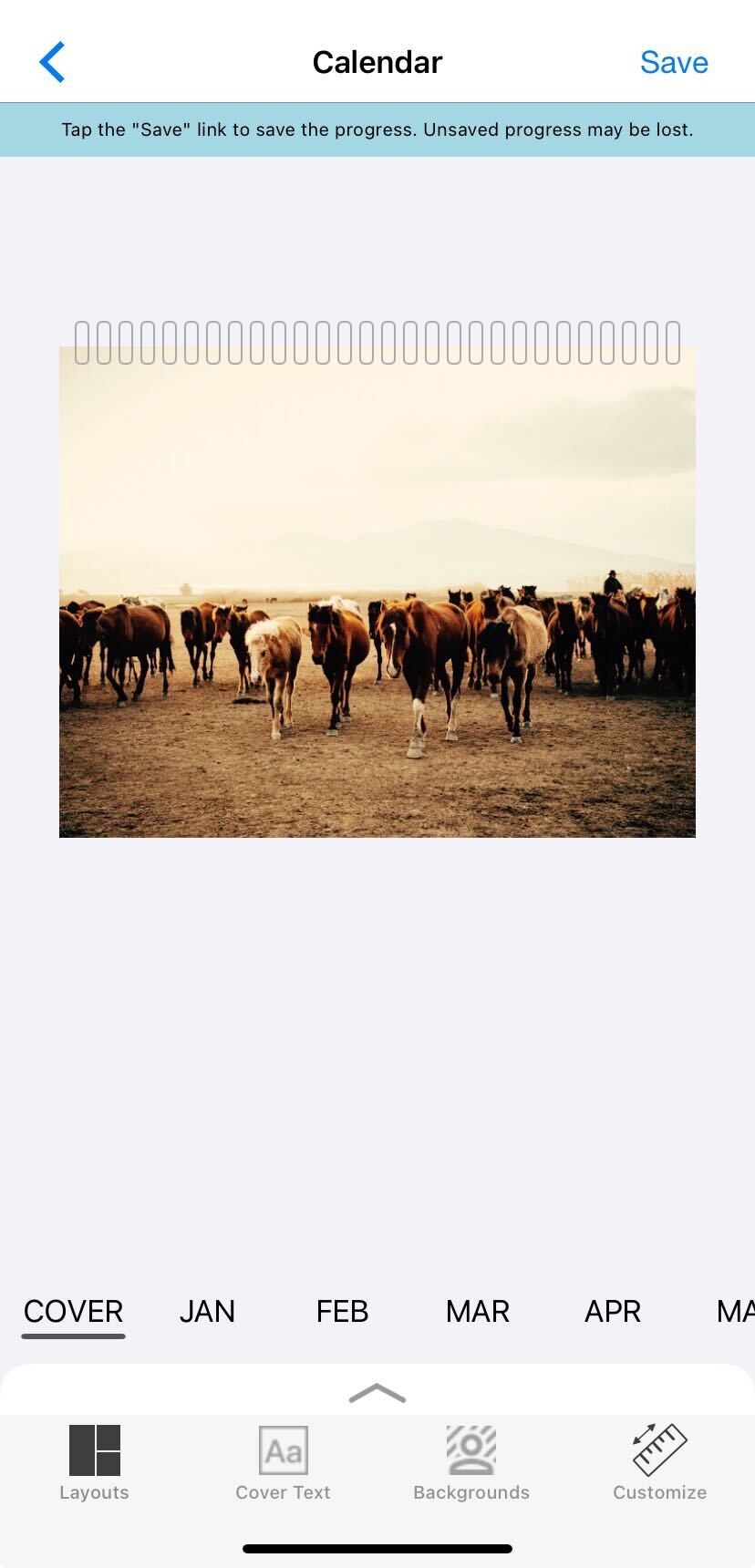Select the horses cover photo
Image resolution: width=755 pixels, height=1568 pixels.
377,593
